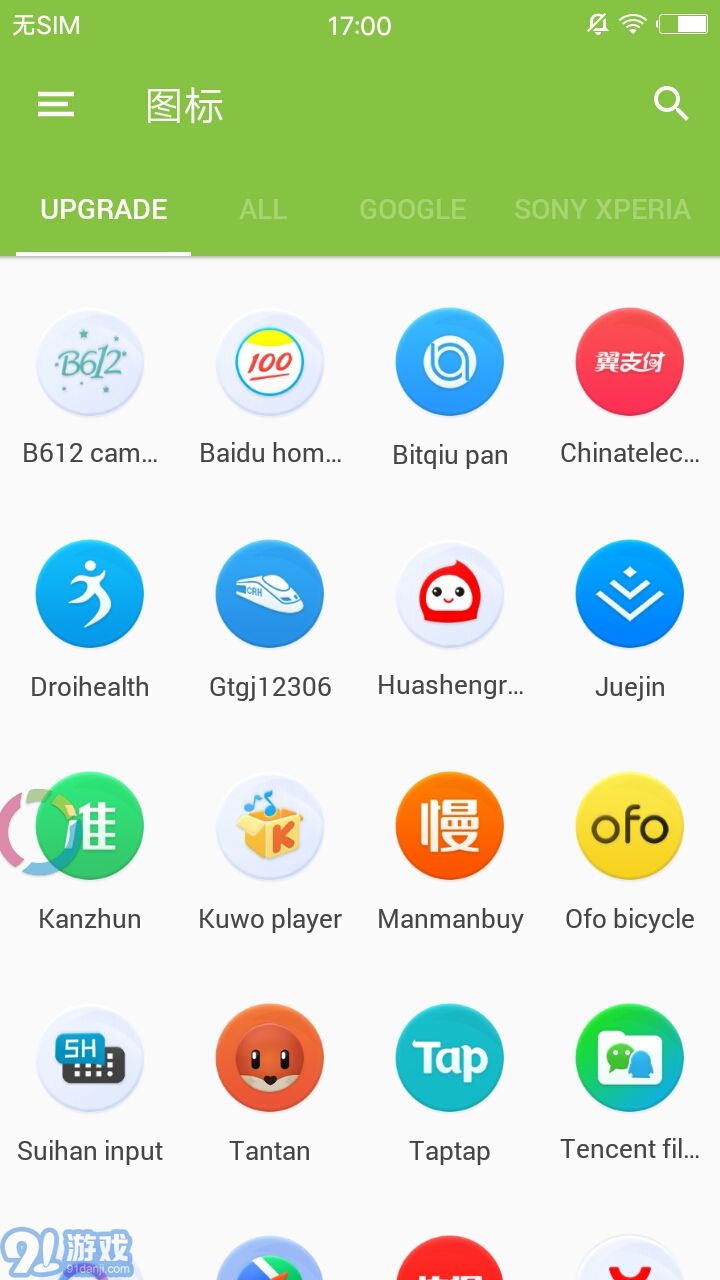The width and height of the screenshot is (720, 1280).
Task: Switch to the ALL tab
Action: click(x=263, y=209)
